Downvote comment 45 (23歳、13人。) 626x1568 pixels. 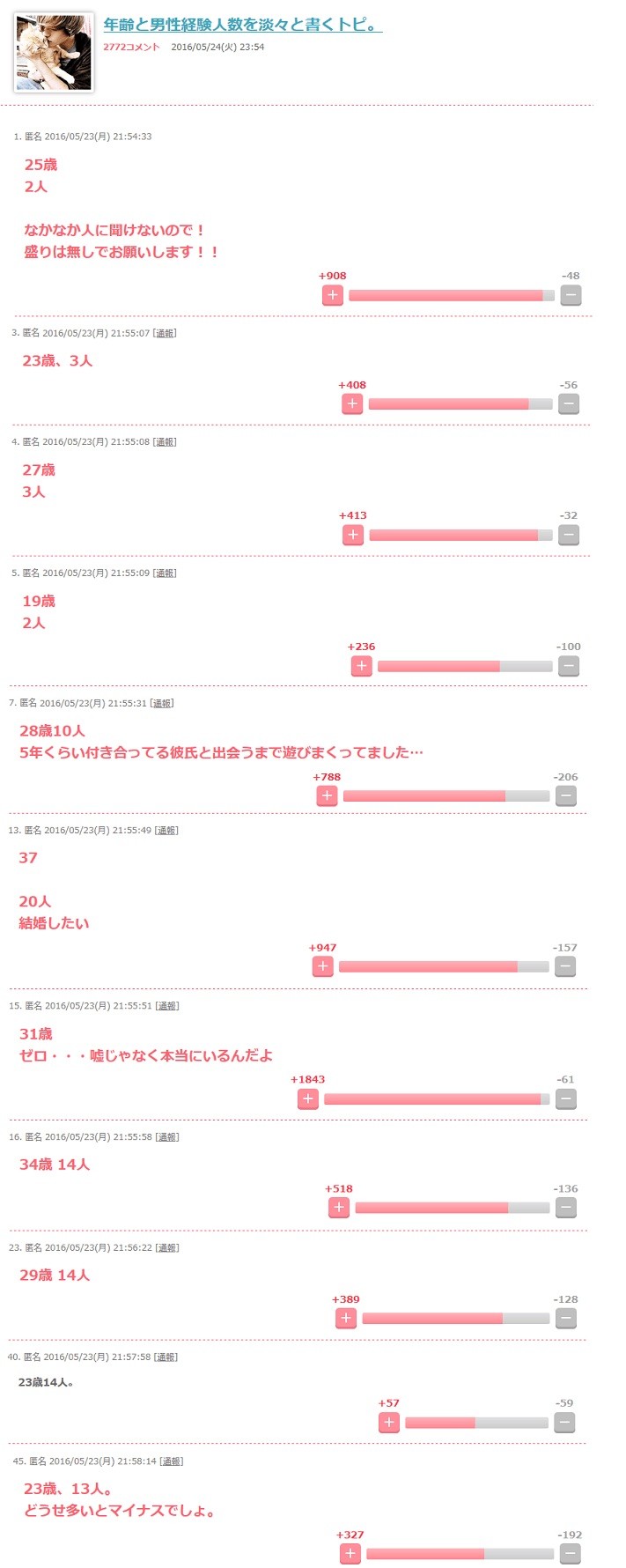pos(570,1553)
